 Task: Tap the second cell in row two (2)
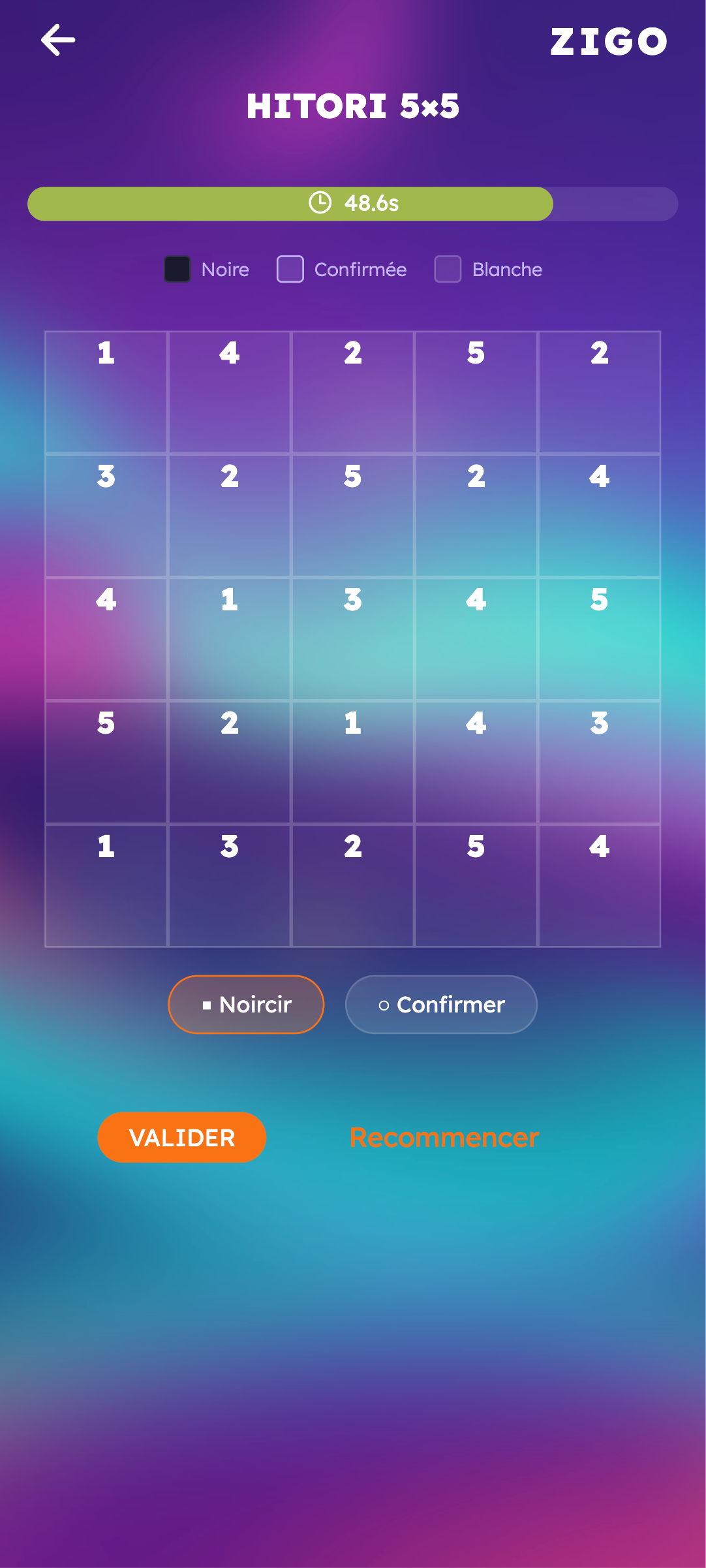pos(230,515)
